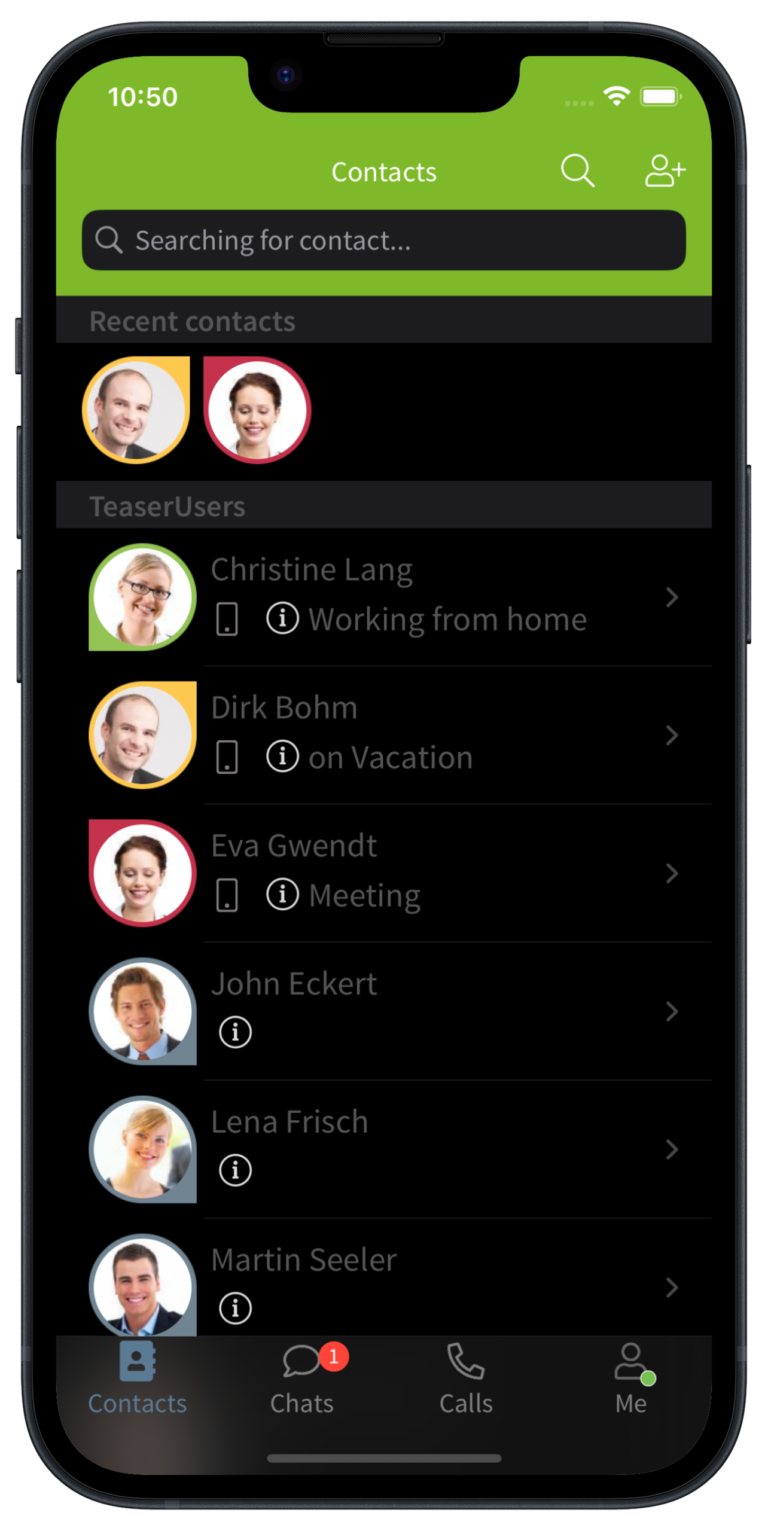Viewport: 768px width, 1531px height.
Task: Tap the info icon beside "on Vacation"
Action: tap(283, 756)
